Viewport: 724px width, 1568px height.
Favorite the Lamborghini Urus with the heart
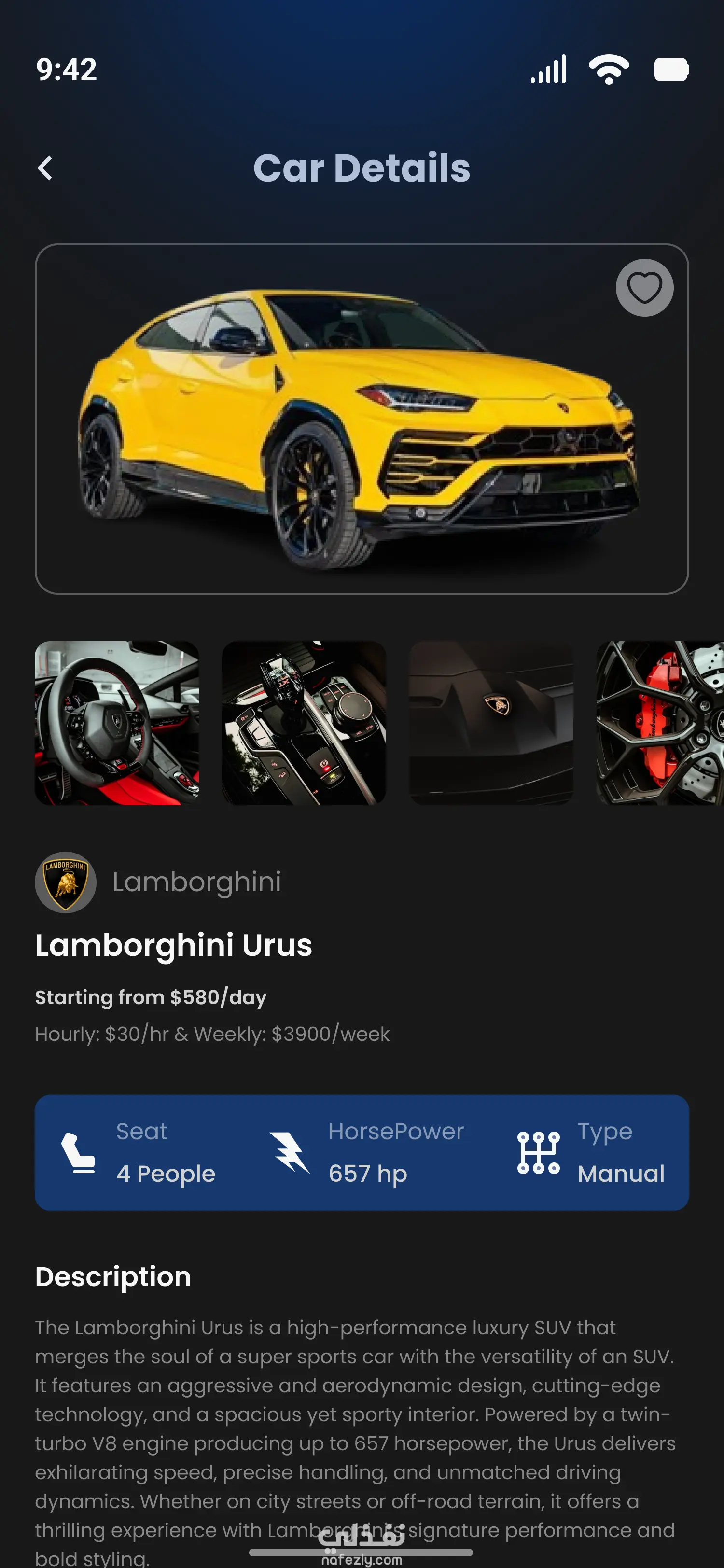tap(644, 288)
